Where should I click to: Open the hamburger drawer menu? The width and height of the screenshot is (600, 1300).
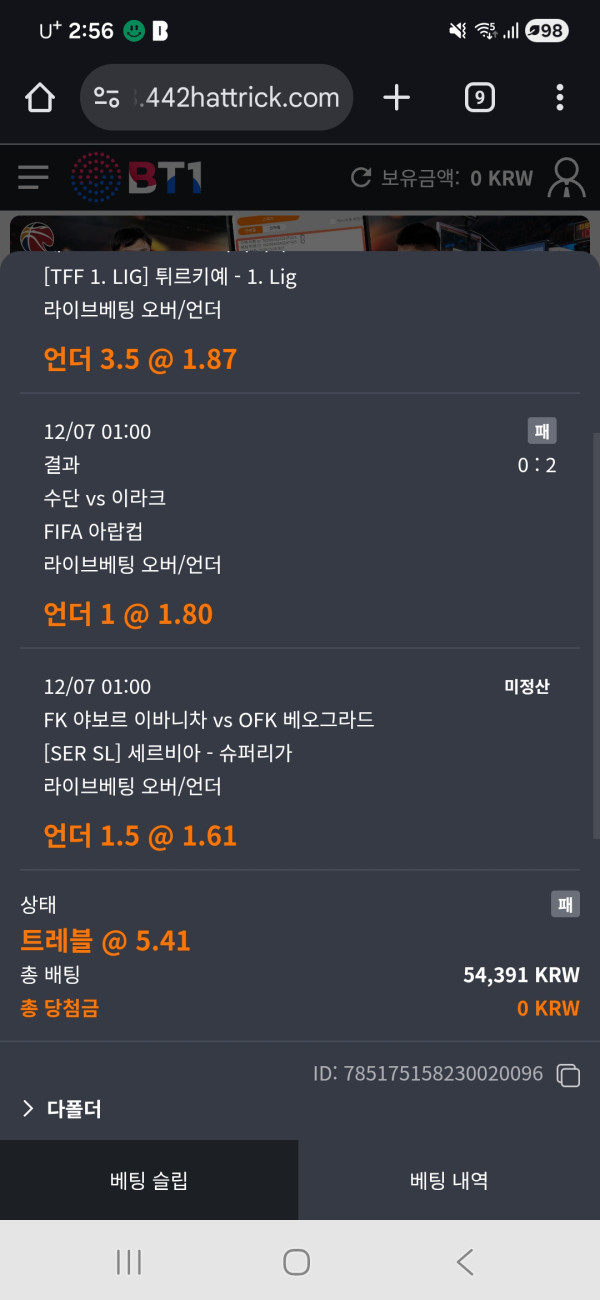(x=33, y=178)
